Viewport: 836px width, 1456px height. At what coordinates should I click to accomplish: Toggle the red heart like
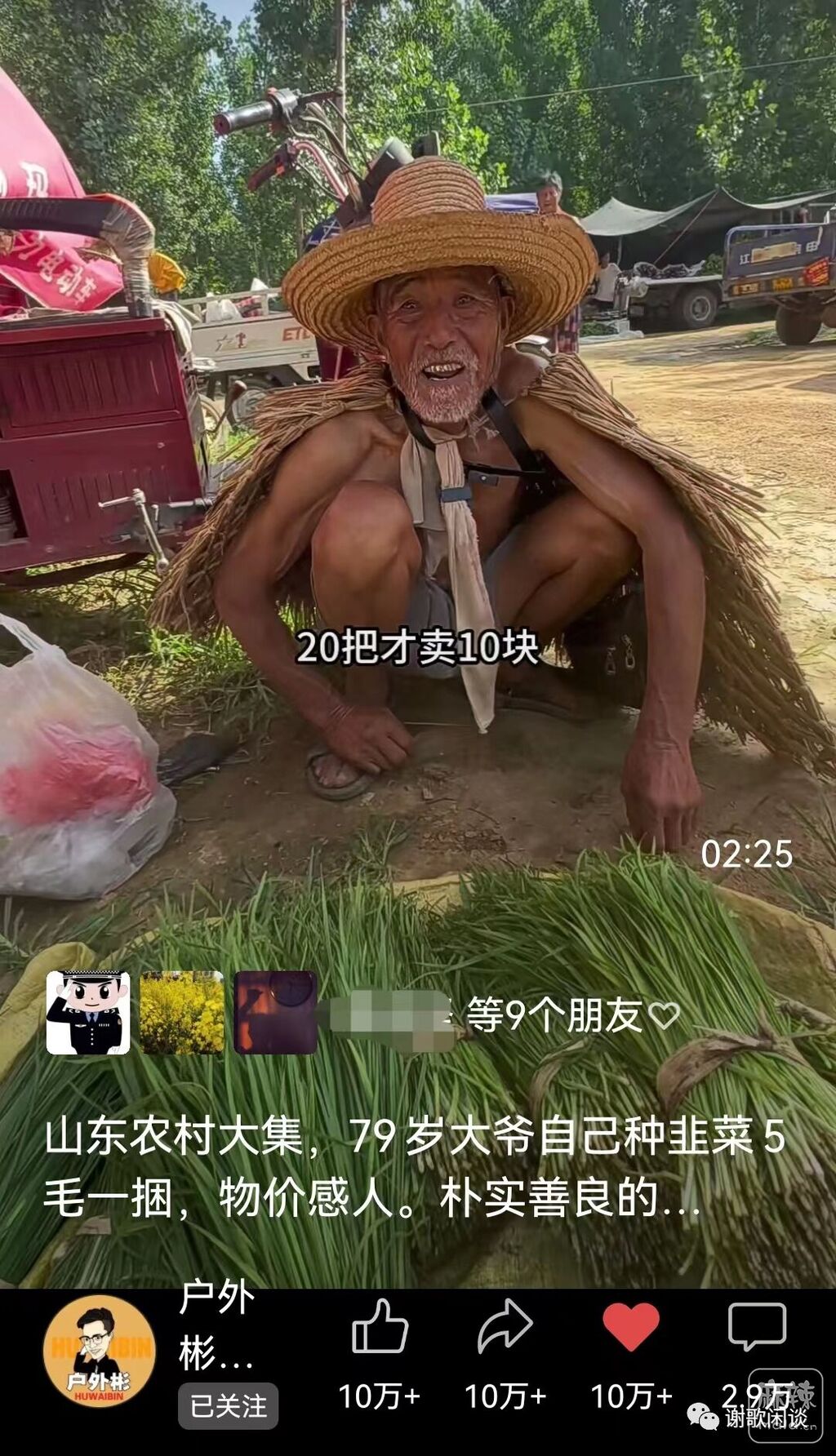click(x=630, y=1326)
